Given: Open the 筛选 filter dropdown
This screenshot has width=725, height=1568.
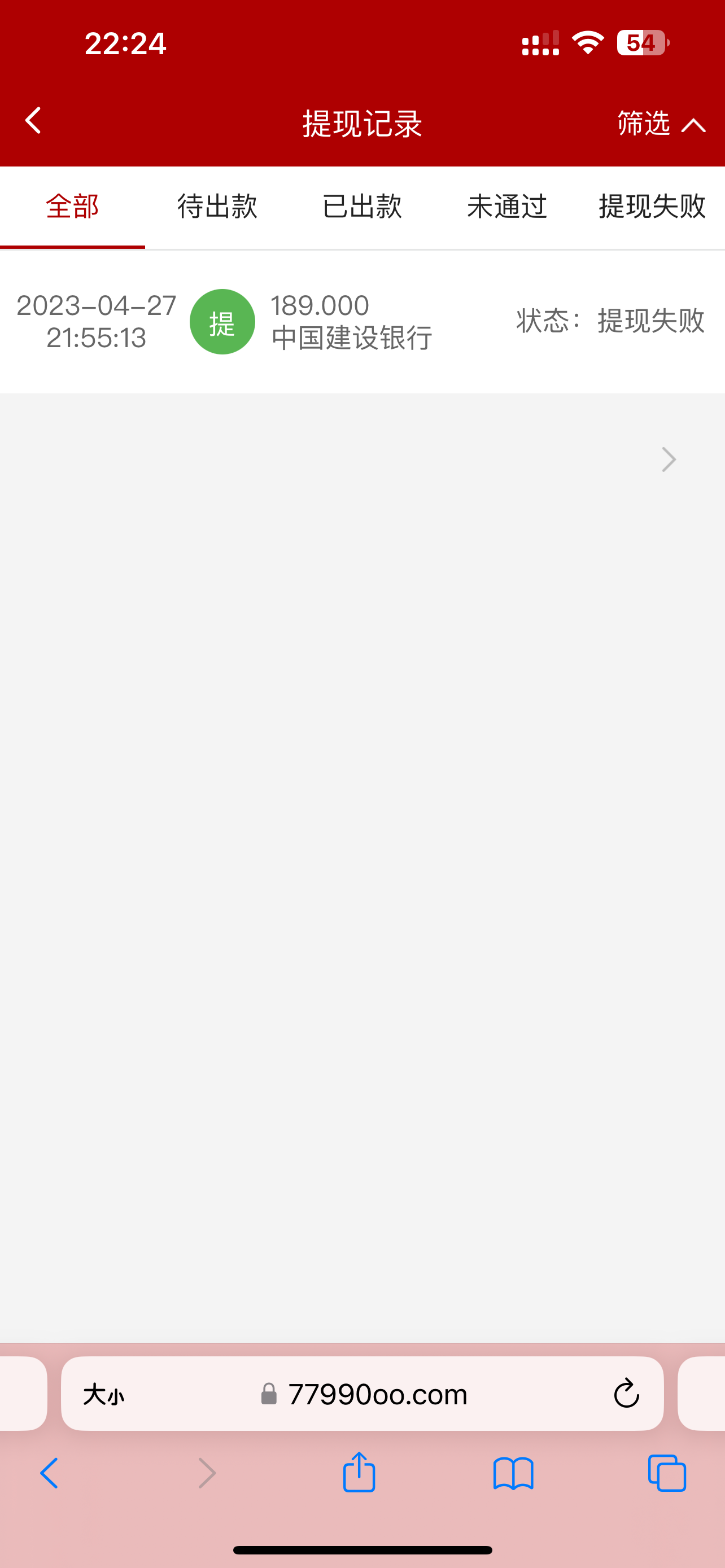Looking at the screenshot, I should 661,124.
